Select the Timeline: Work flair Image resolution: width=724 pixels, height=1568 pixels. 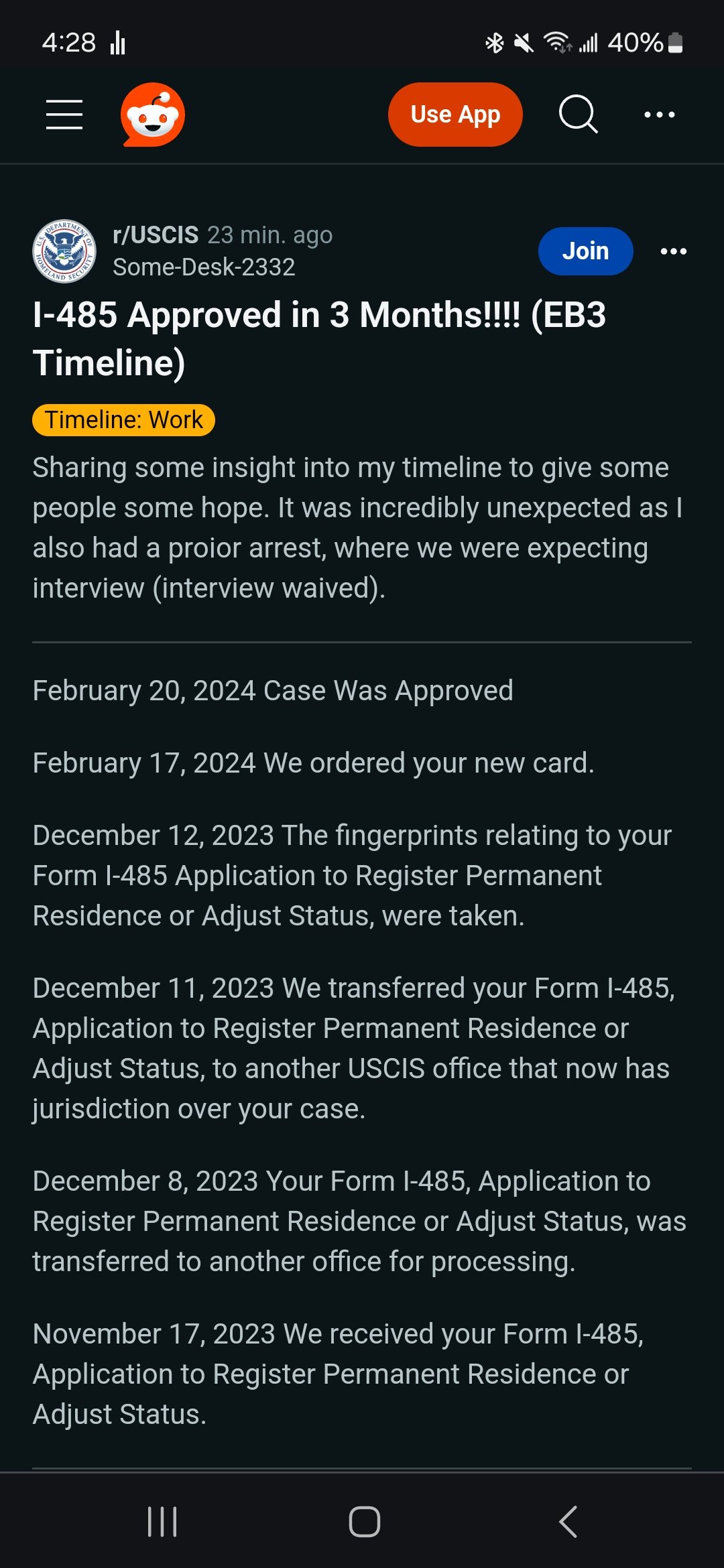[123, 420]
